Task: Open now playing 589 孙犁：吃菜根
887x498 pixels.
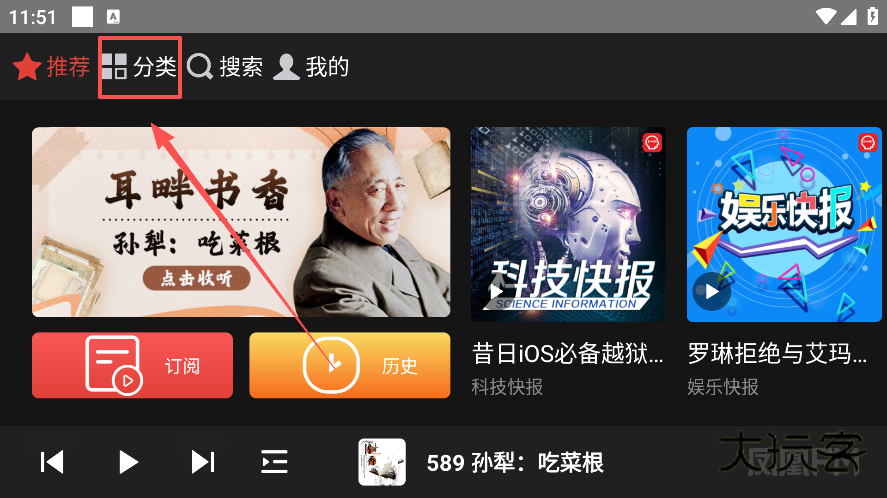Action: pos(482,463)
